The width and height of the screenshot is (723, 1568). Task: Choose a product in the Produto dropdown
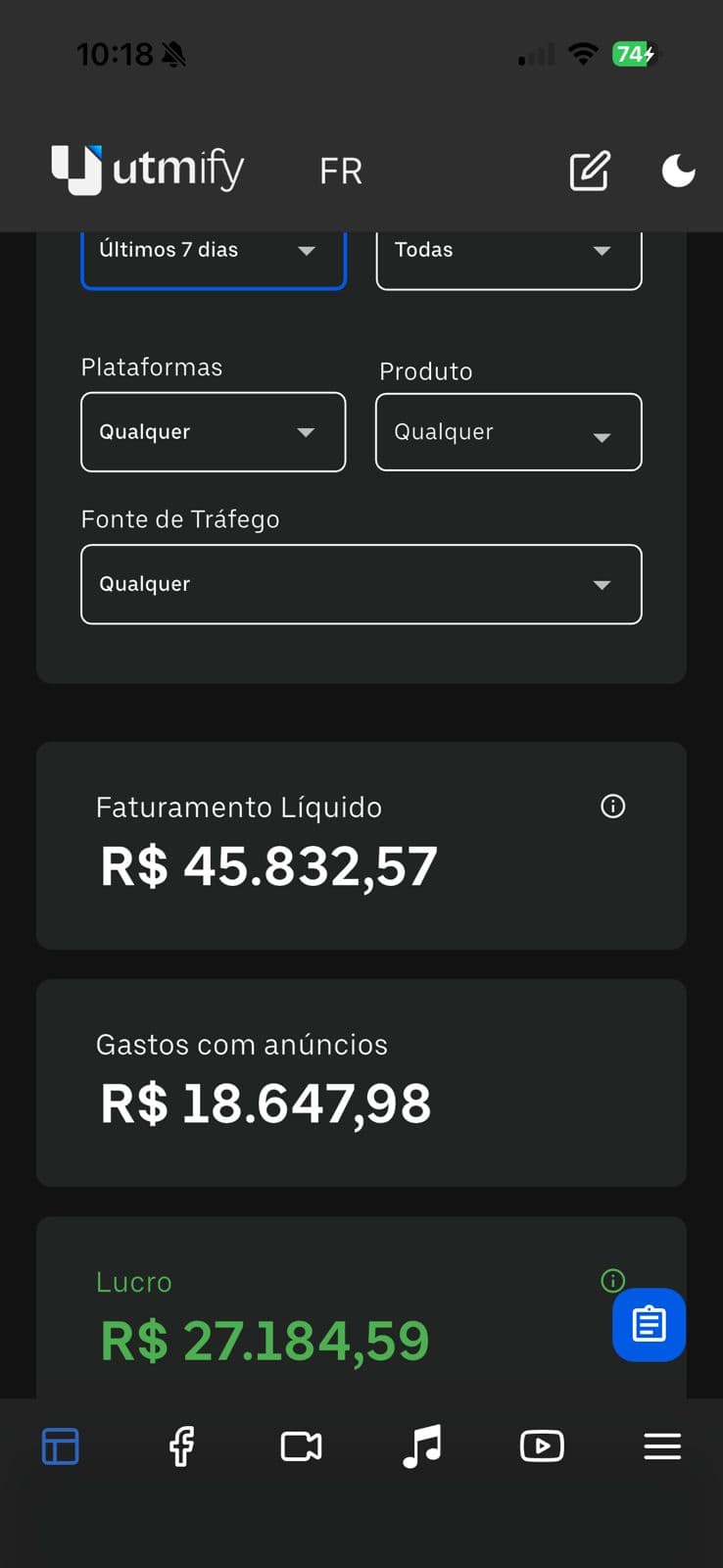508,432
